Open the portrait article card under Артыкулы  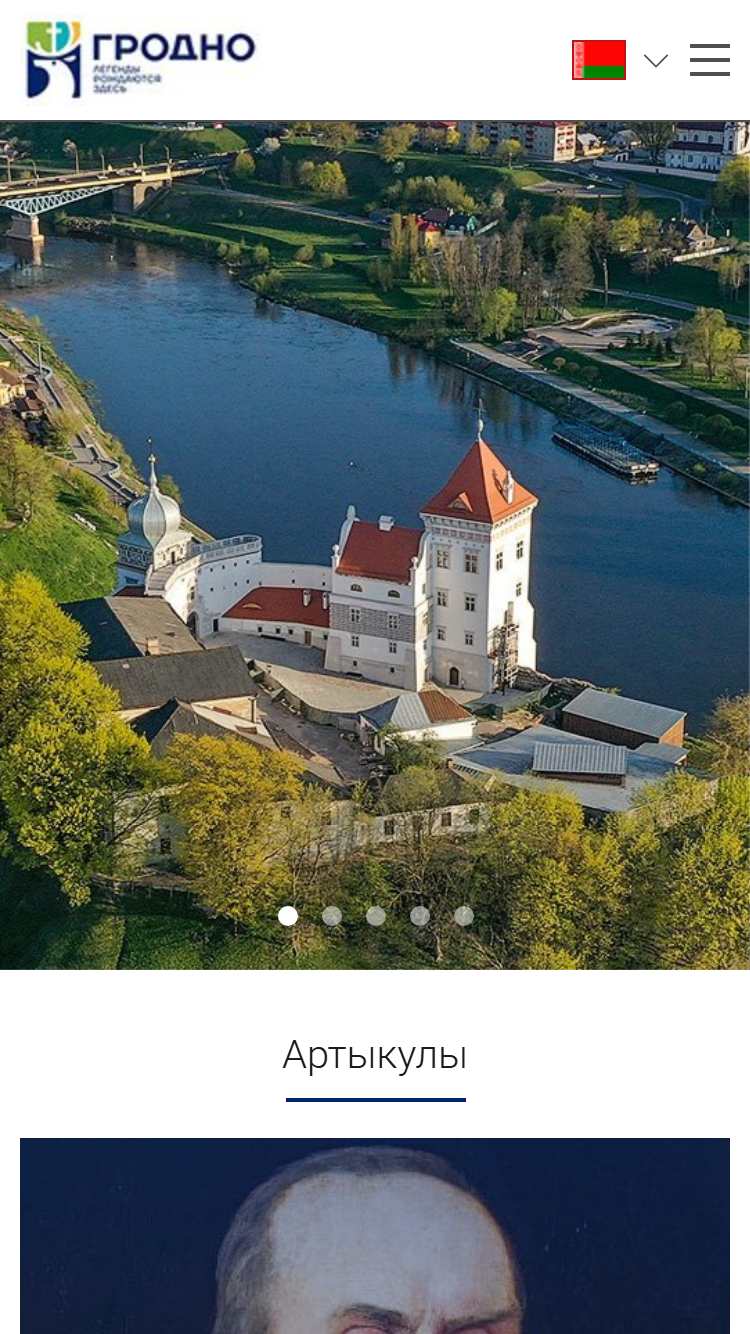pos(375,1236)
